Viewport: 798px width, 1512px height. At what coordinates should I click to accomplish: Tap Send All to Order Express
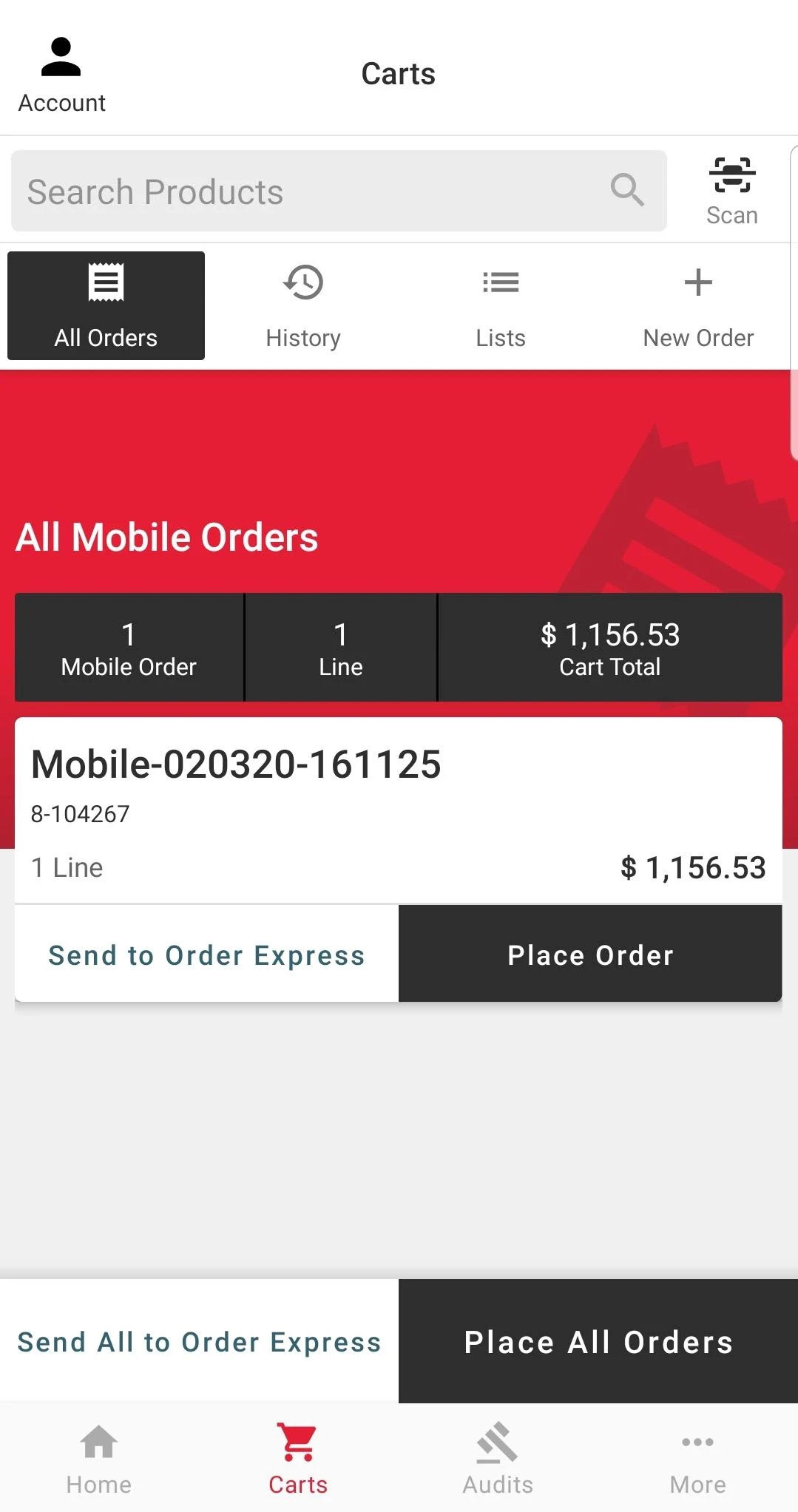point(199,1341)
